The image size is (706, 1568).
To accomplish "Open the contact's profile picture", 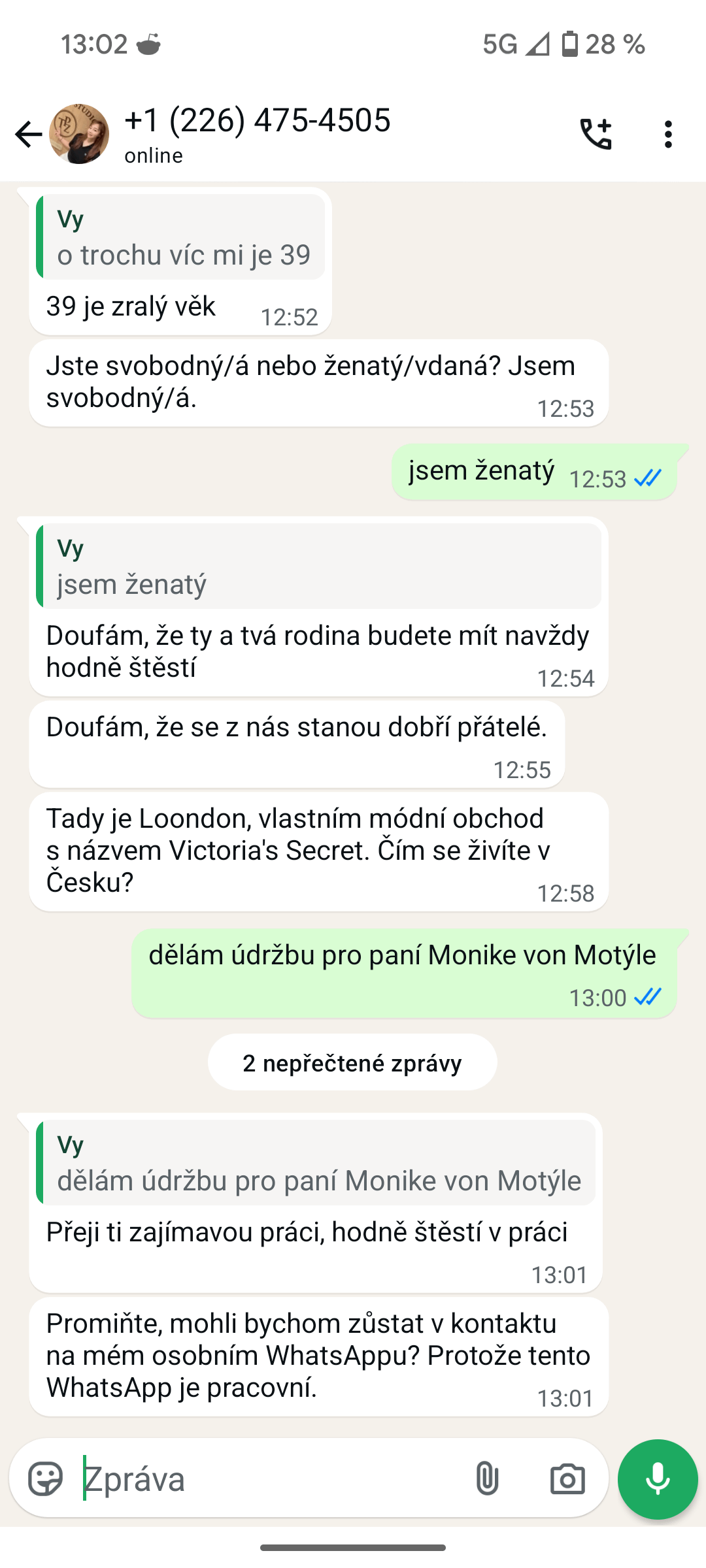I will click(79, 134).
